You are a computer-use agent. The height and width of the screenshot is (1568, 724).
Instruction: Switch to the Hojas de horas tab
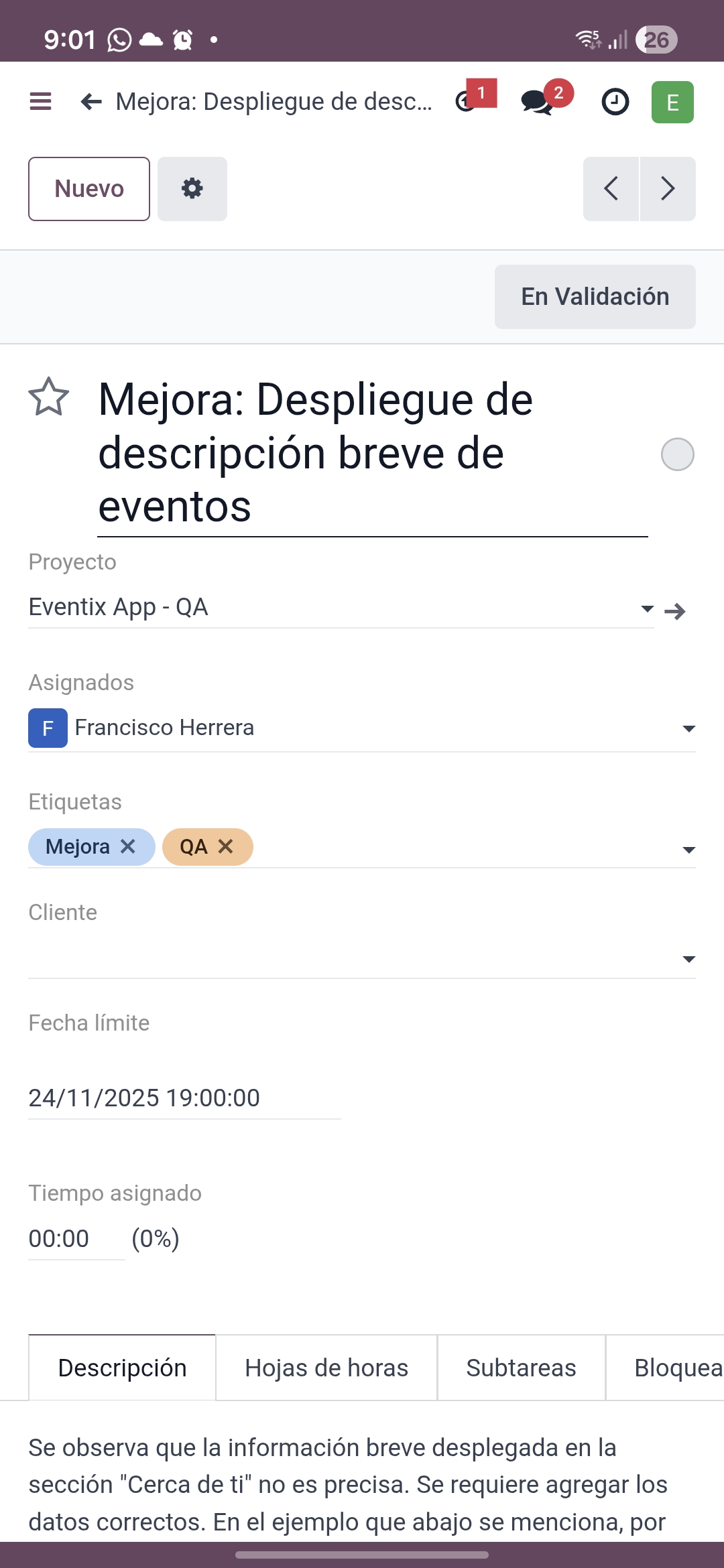(326, 1367)
